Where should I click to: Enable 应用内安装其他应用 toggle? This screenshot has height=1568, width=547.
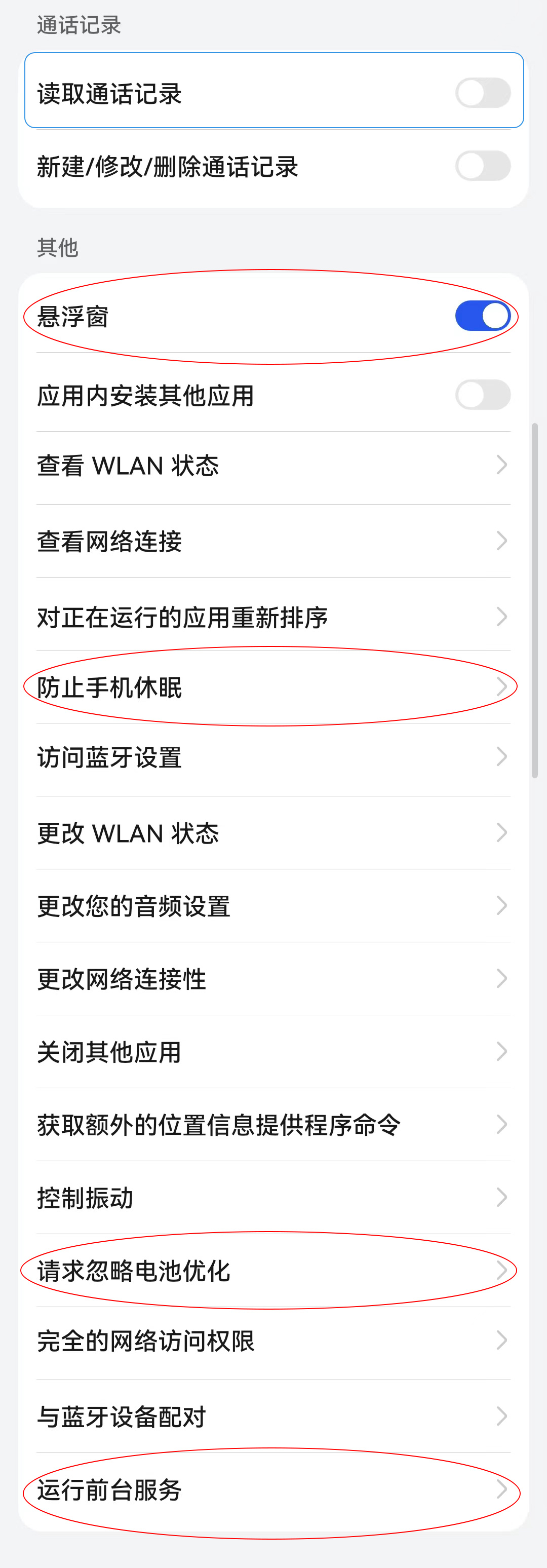[x=483, y=395]
